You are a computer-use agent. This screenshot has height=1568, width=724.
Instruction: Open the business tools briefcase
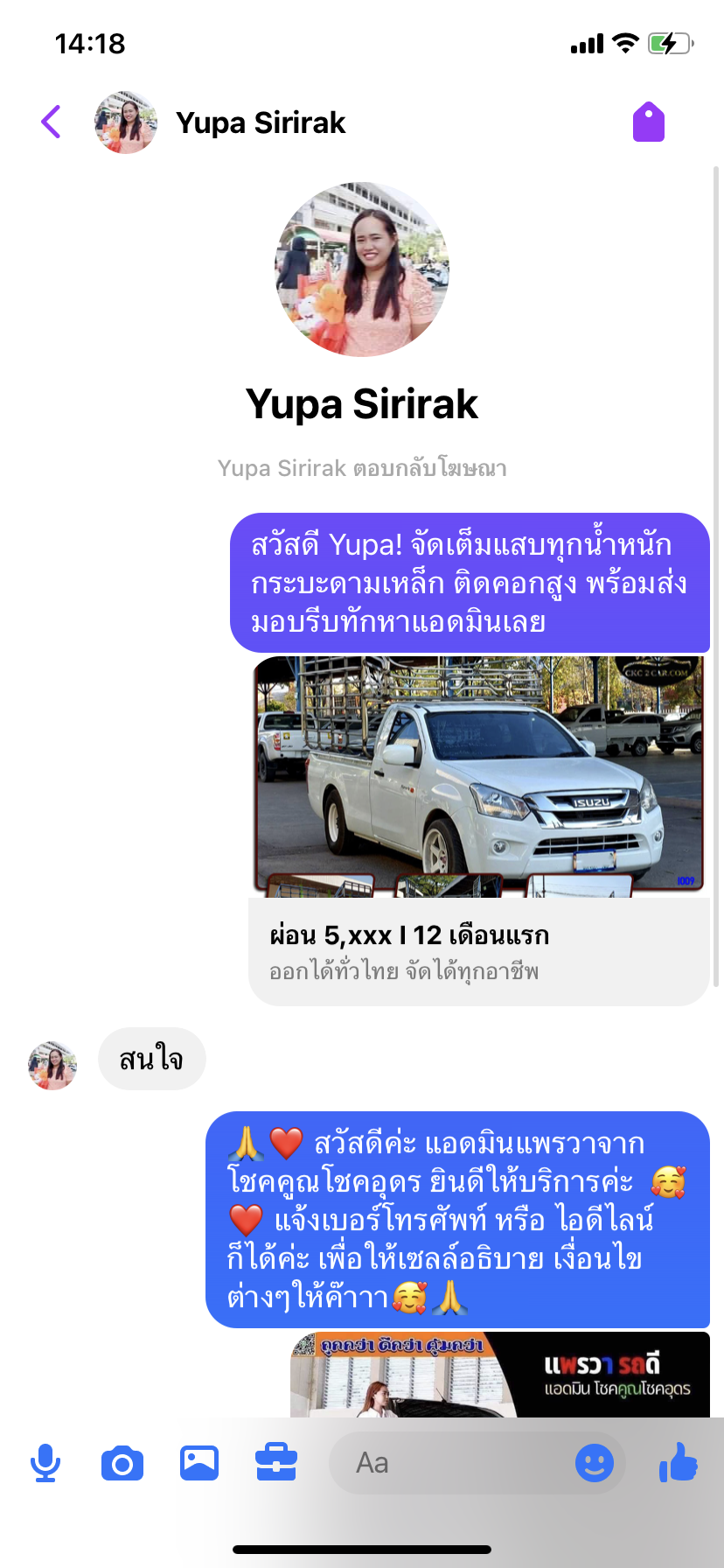tap(276, 1463)
